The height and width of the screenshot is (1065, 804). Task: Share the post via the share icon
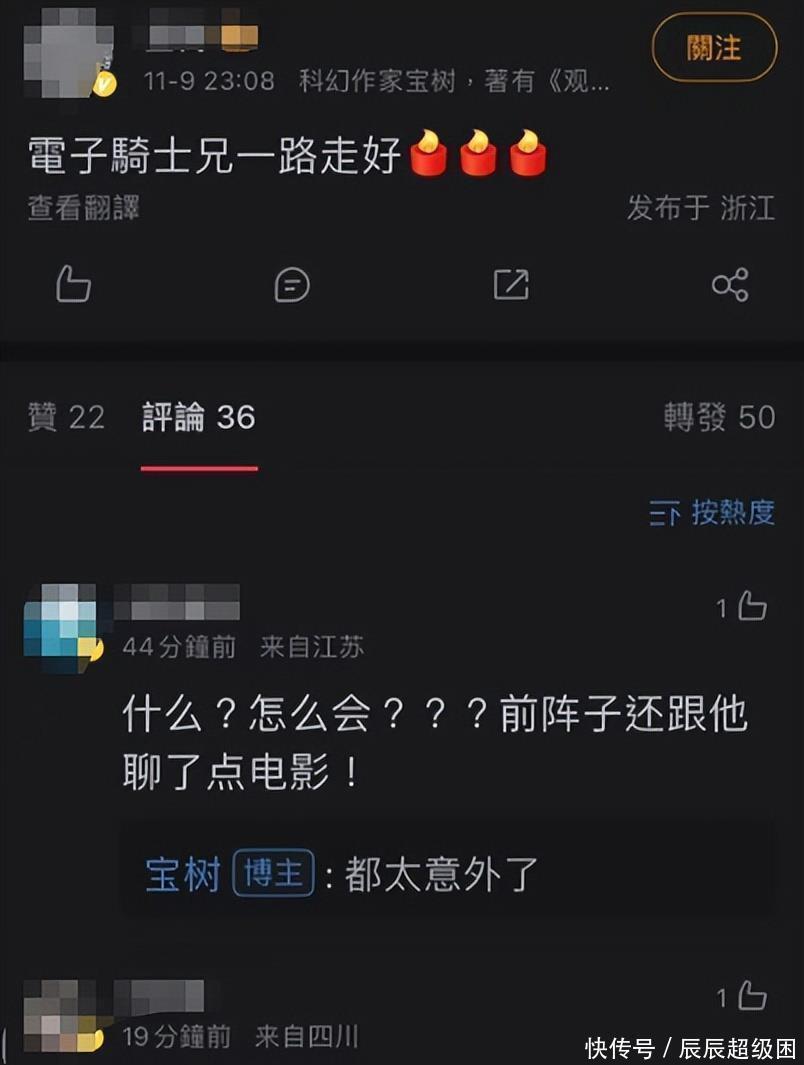click(730, 285)
